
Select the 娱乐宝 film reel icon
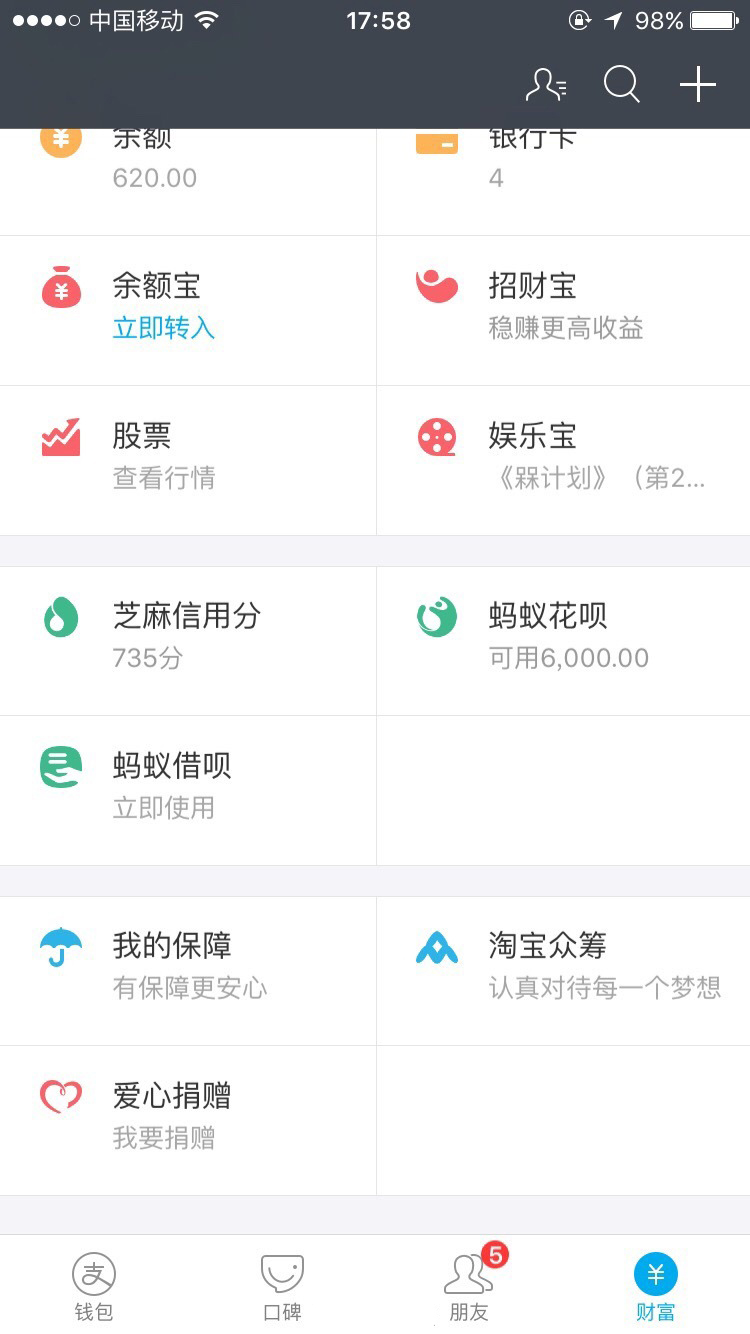pyautogui.click(x=435, y=437)
